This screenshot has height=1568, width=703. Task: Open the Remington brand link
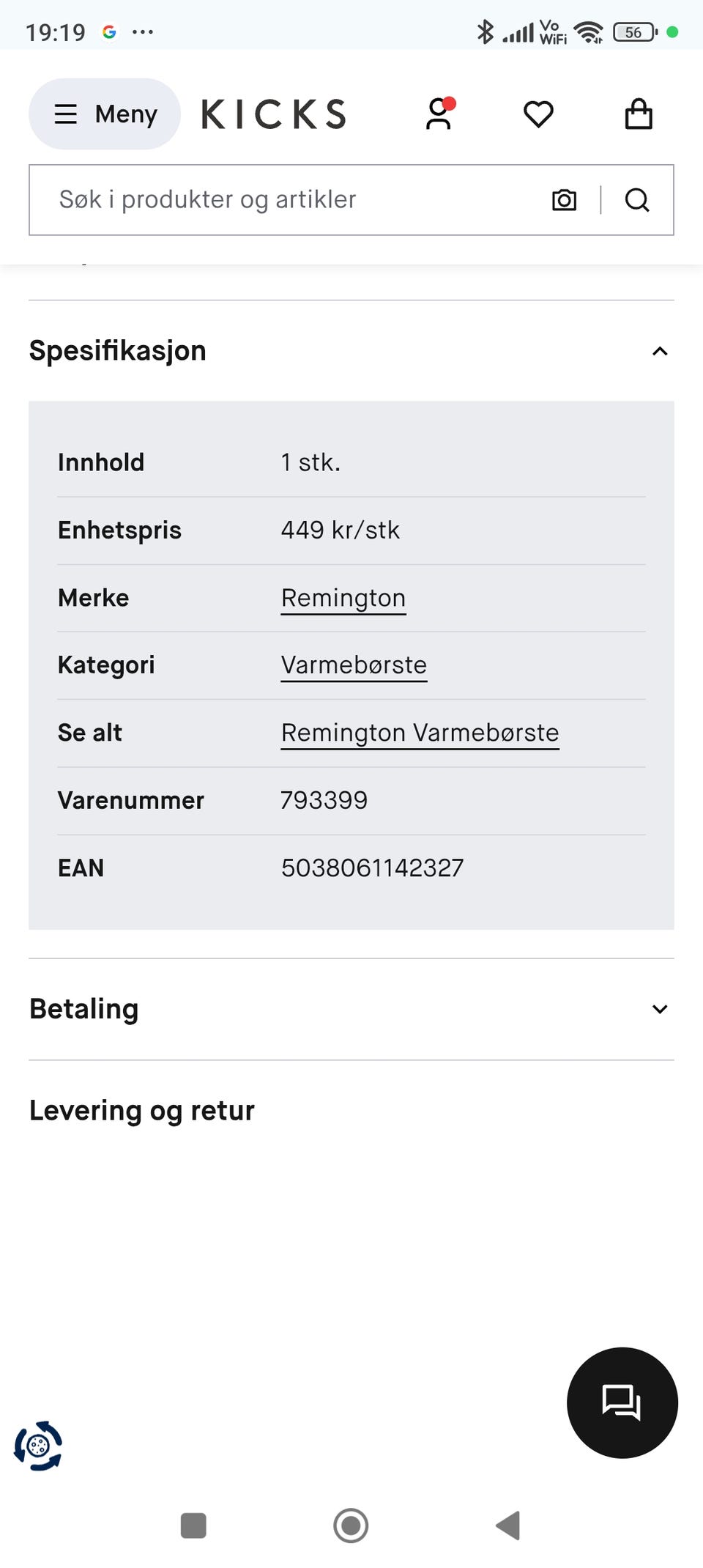tap(343, 598)
